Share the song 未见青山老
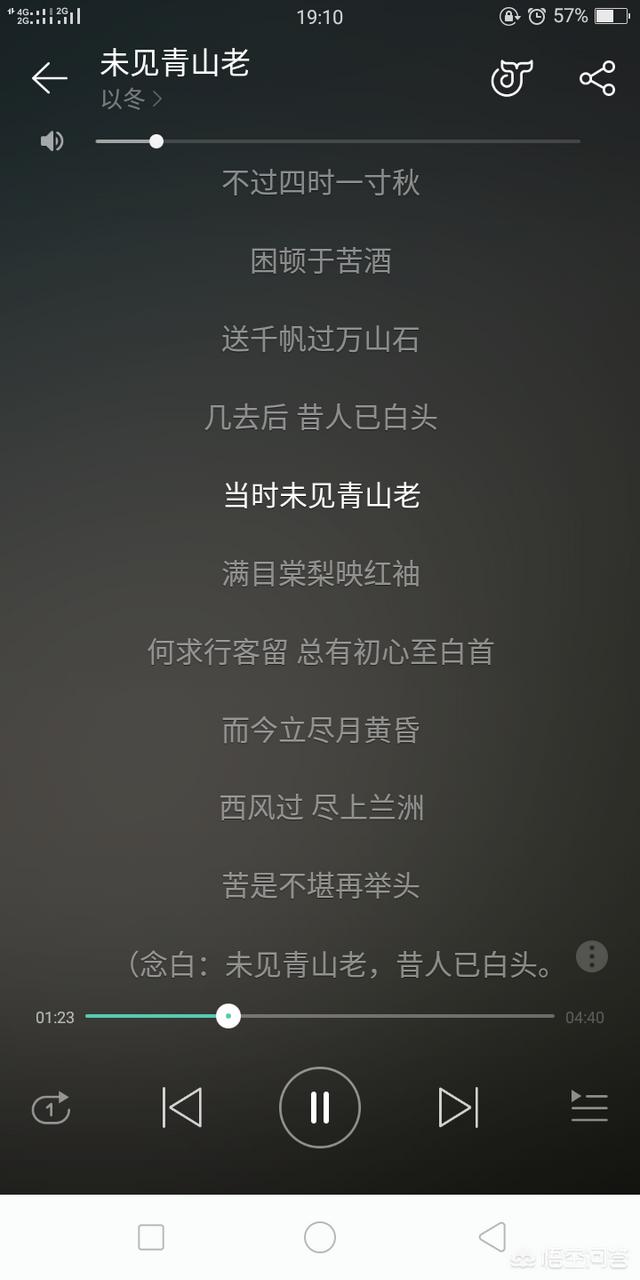This screenshot has width=640, height=1280. click(597, 78)
